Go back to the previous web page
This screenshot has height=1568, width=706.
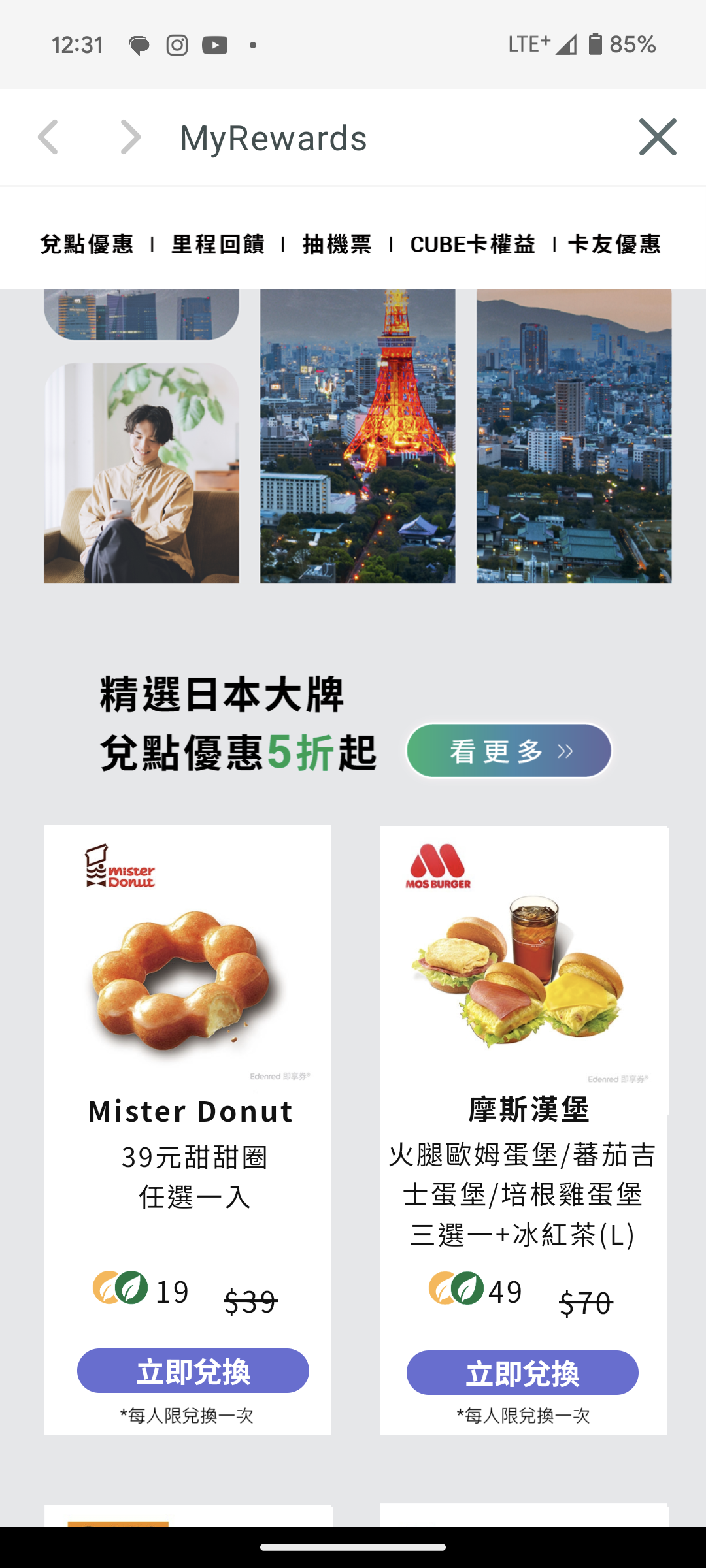pos(48,137)
